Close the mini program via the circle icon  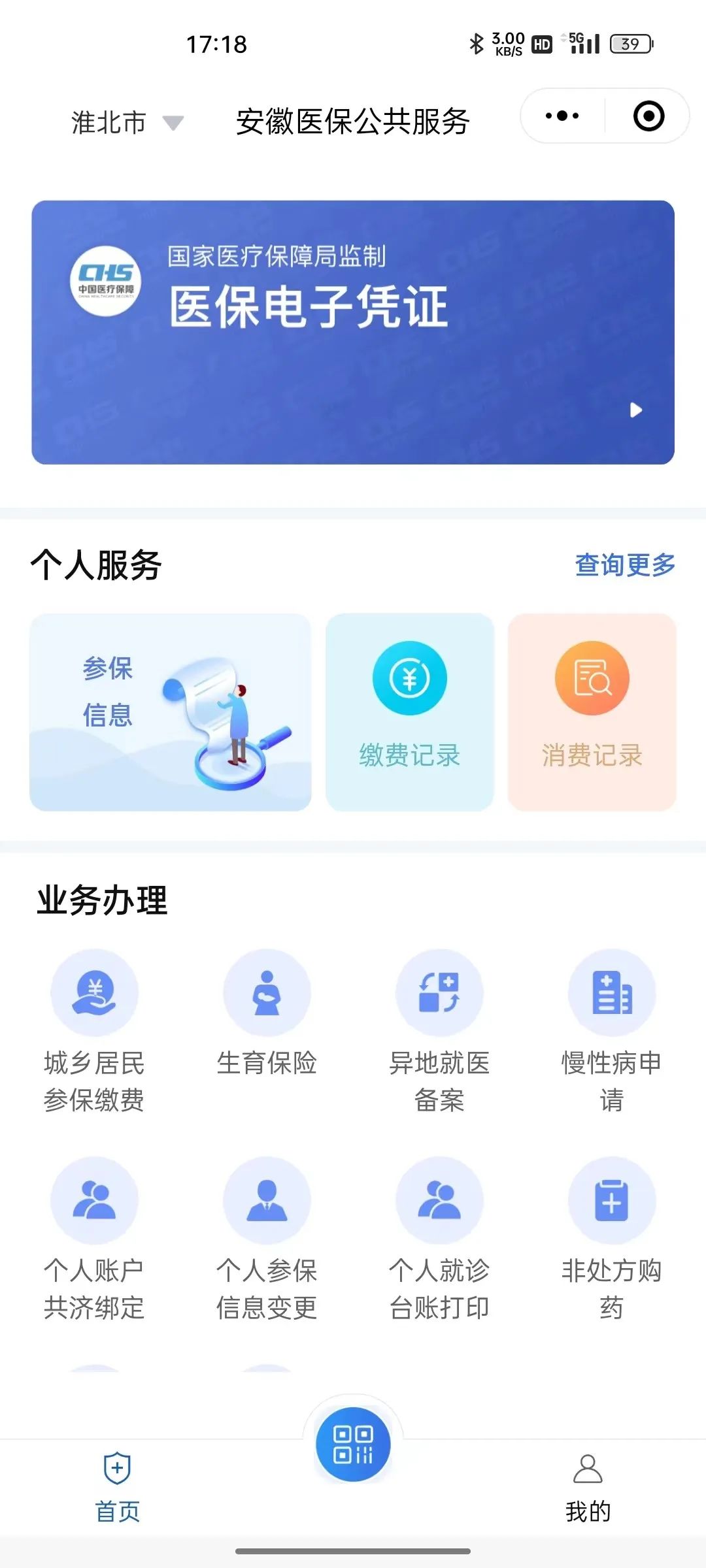tap(648, 116)
